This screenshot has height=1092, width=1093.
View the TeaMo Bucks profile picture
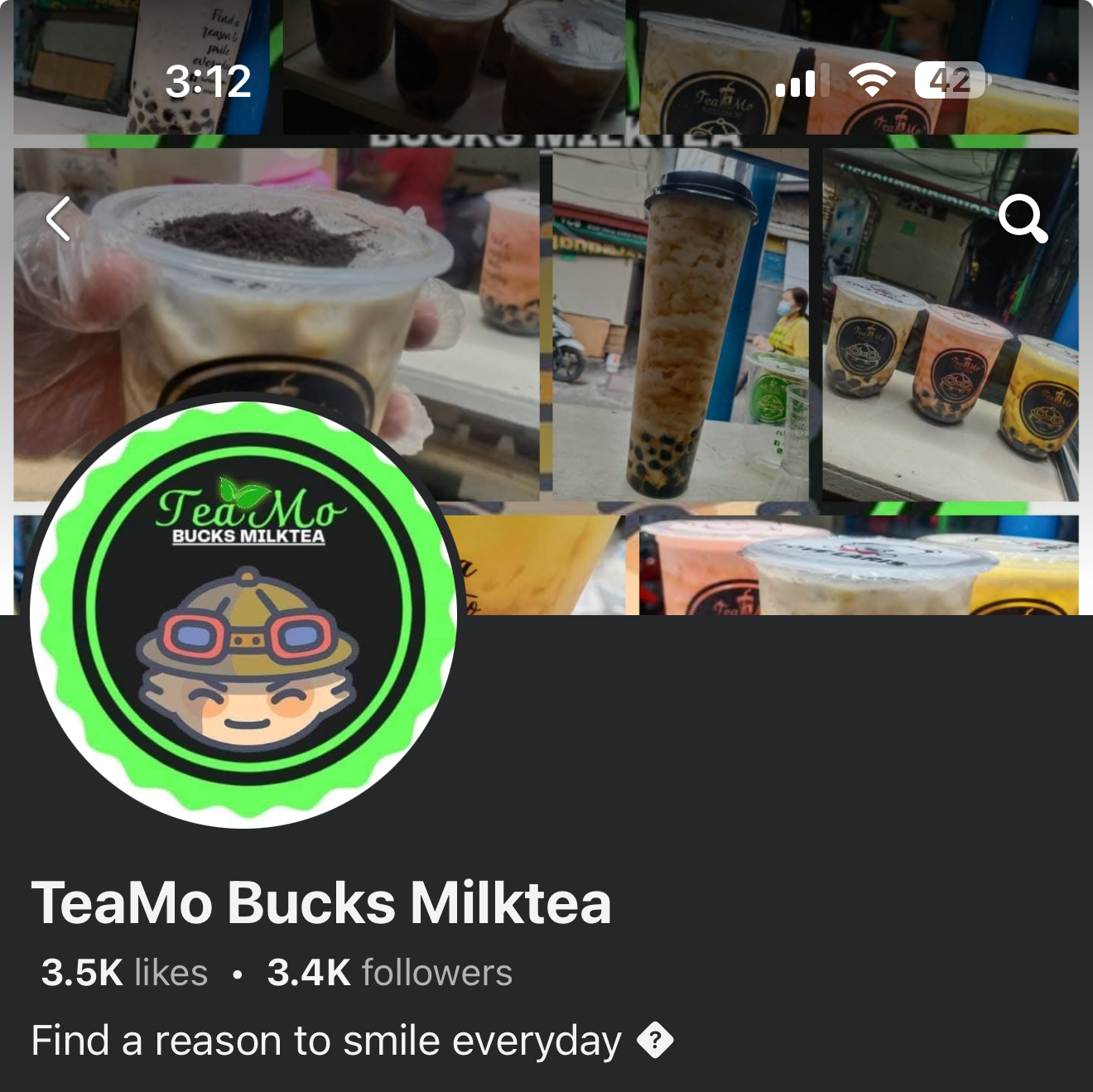coord(243,613)
